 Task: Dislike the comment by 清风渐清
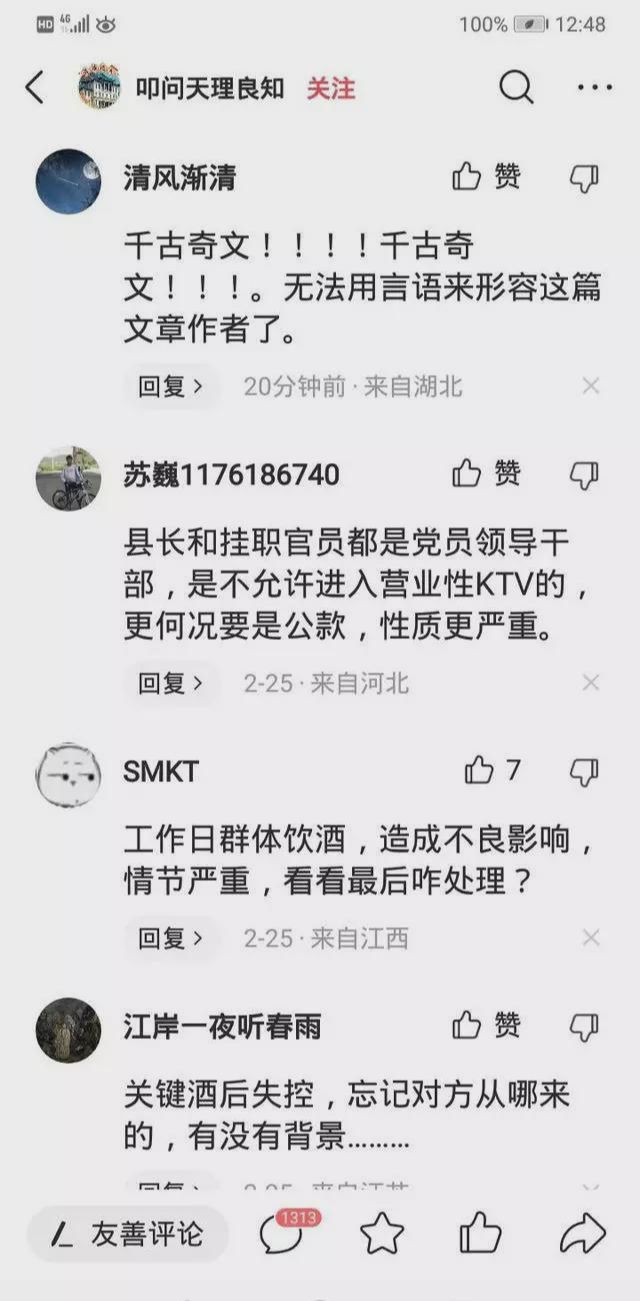[584, 178]
